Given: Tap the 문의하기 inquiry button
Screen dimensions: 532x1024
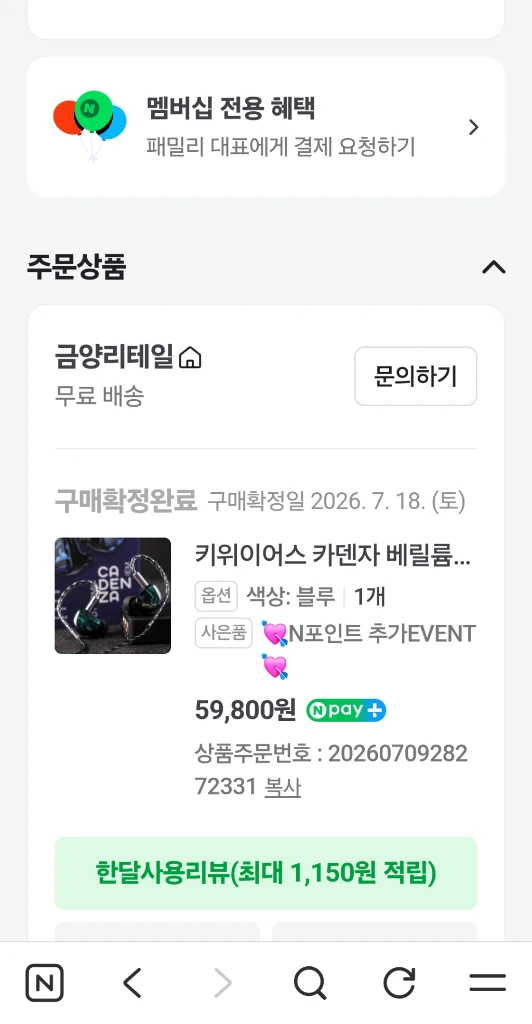Looking at the screenshot, I should (x=416, y=376).
